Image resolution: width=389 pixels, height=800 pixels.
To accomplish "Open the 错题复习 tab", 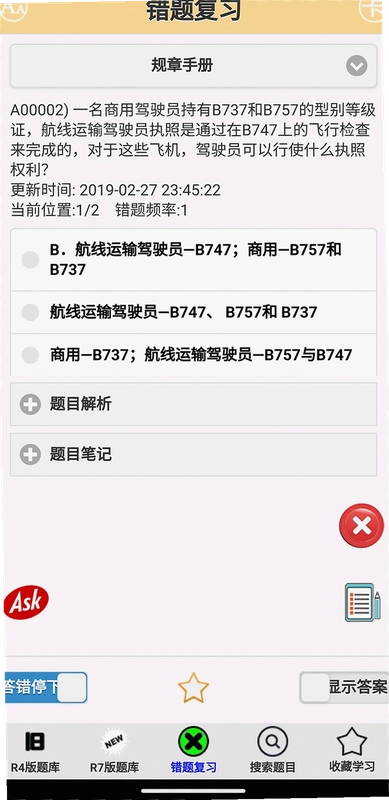I will [193, 751].
